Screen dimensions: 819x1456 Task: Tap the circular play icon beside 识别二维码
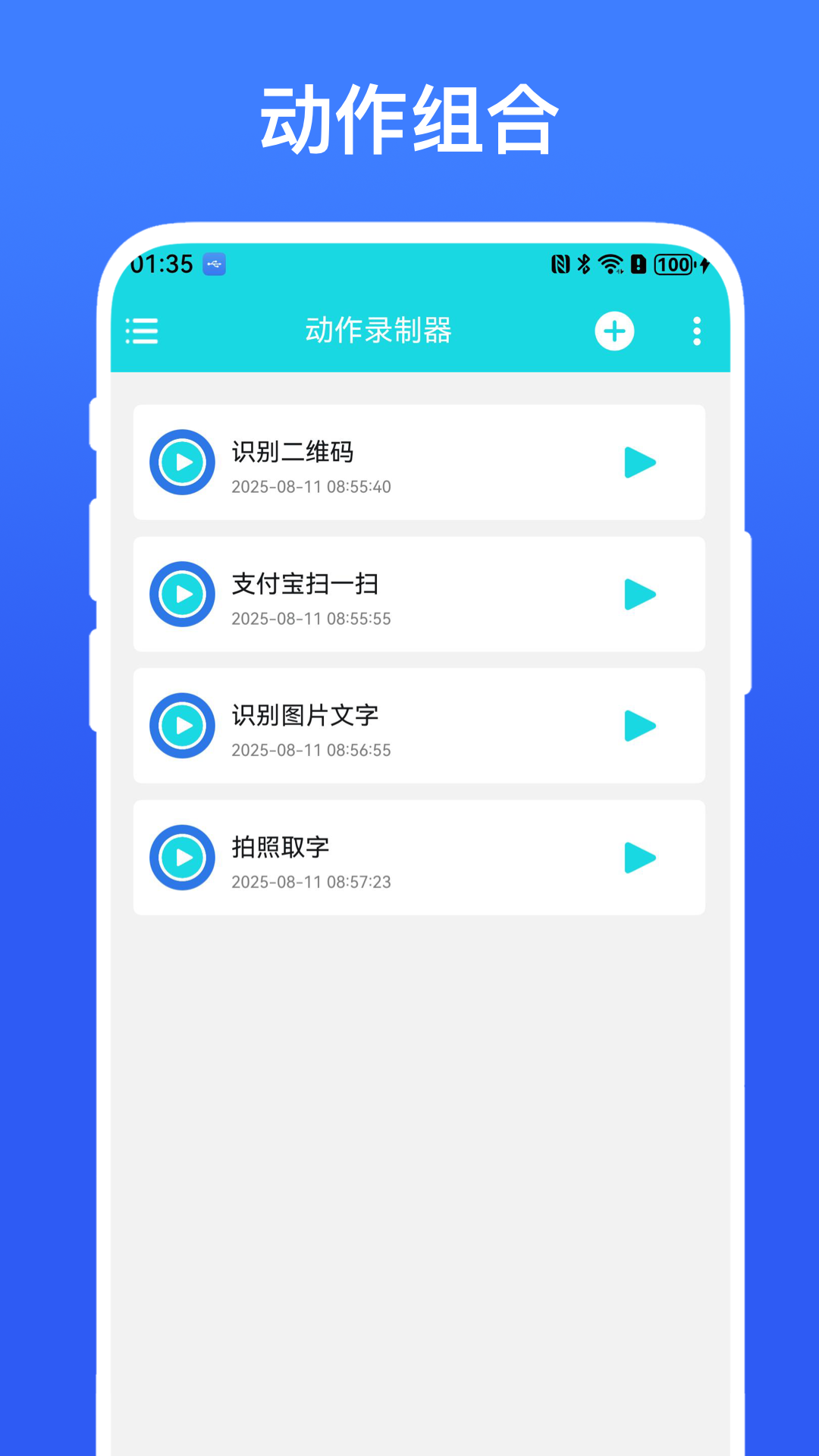pos(182,462)
